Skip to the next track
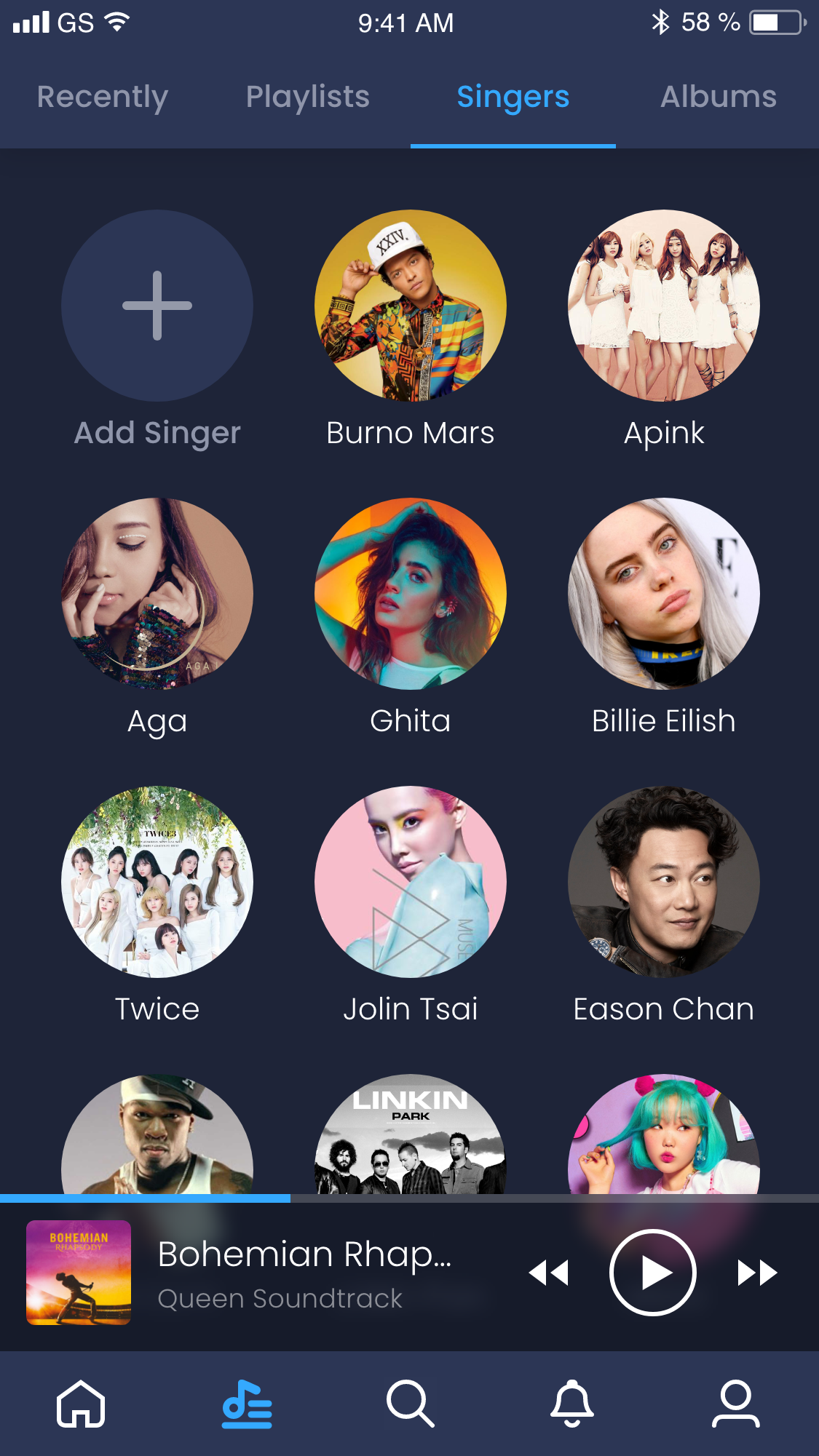Screen dimensions: 819x1456 click(x=757, y=1273)
